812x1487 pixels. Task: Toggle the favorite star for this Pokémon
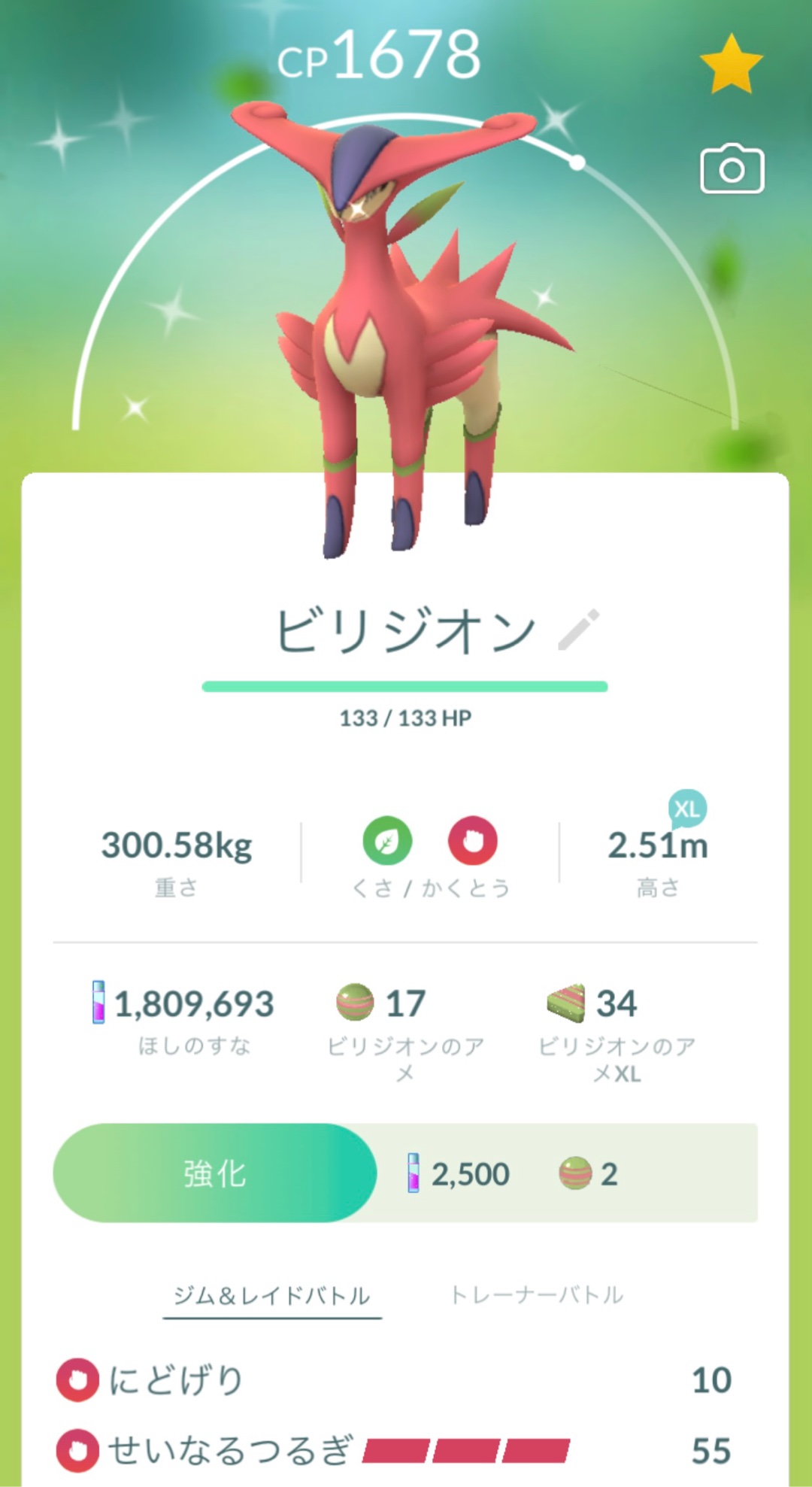pyautogui.click(x=731, y=64)
